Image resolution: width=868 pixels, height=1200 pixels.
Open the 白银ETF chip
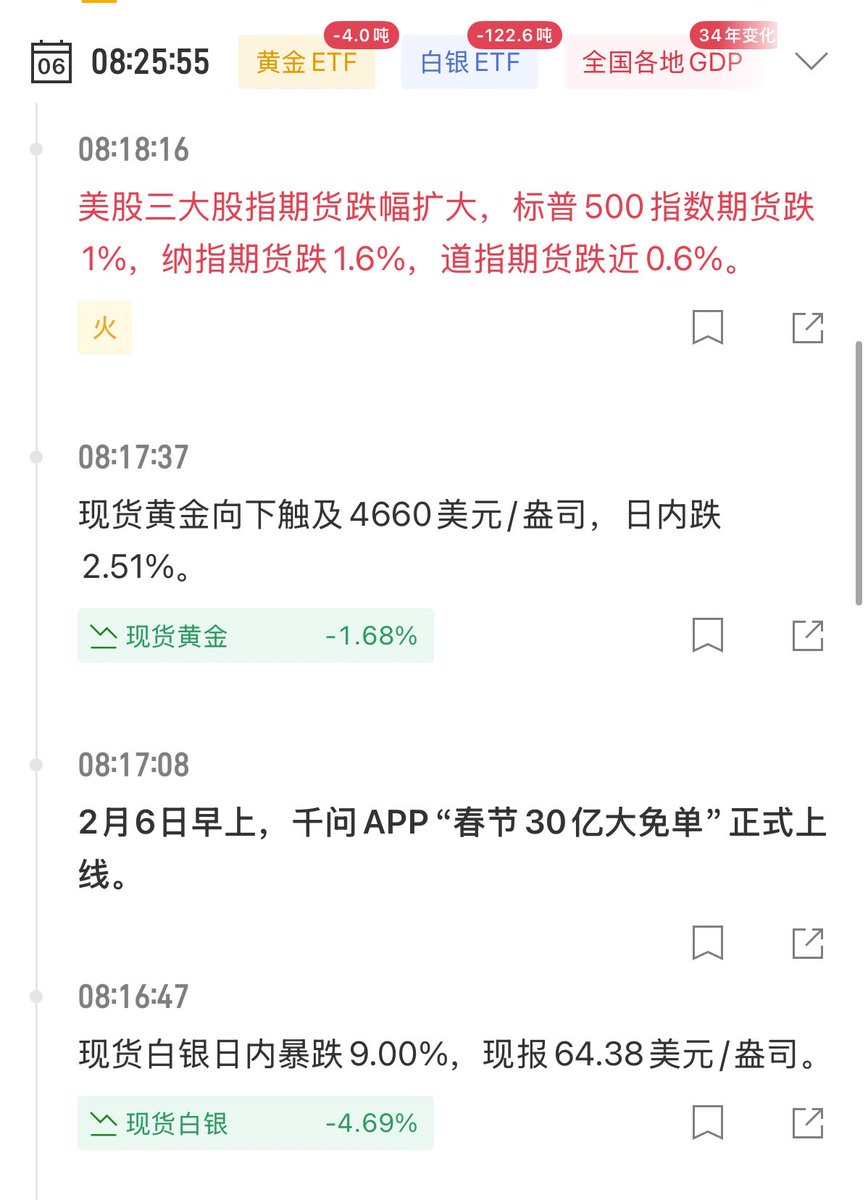[470, 62]
